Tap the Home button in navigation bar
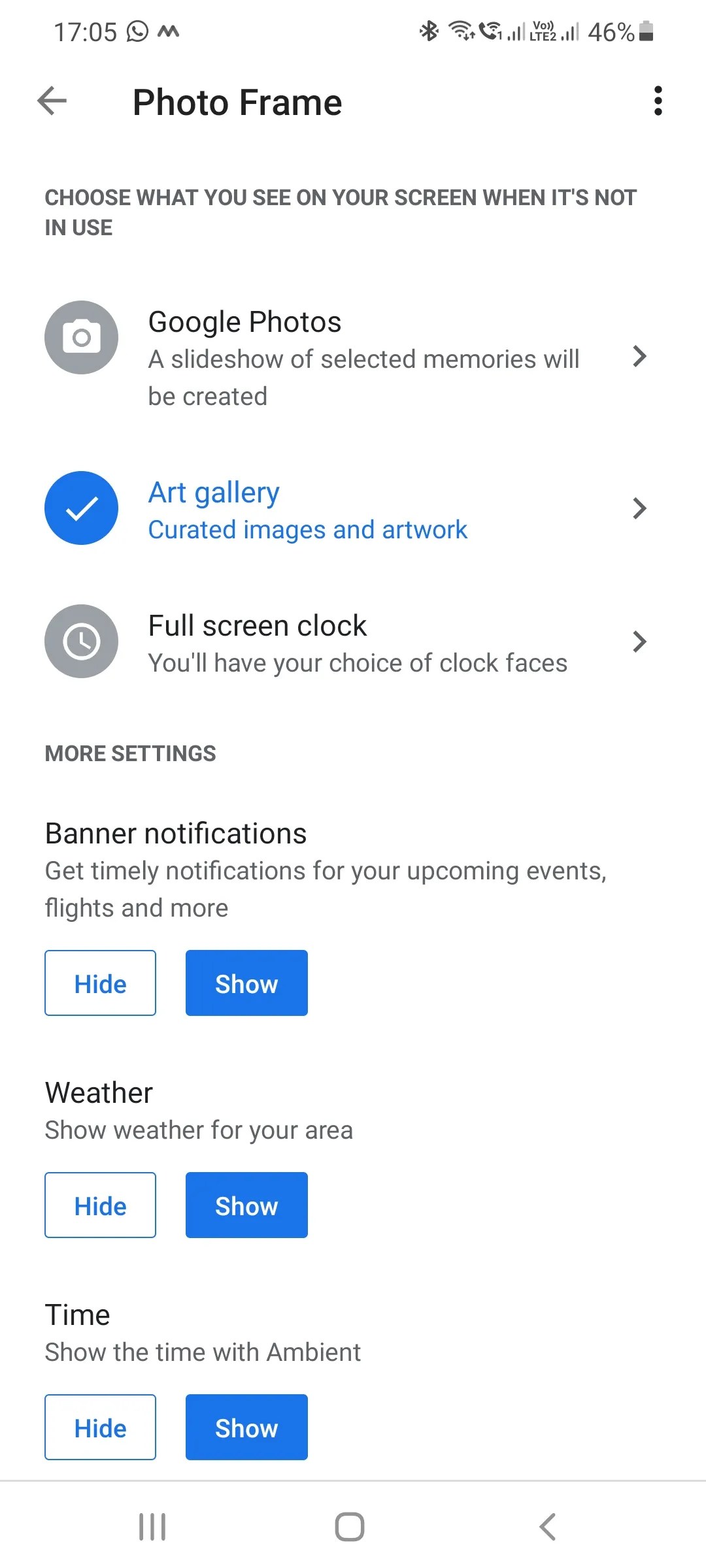706x1568 pixels. 349,1527
